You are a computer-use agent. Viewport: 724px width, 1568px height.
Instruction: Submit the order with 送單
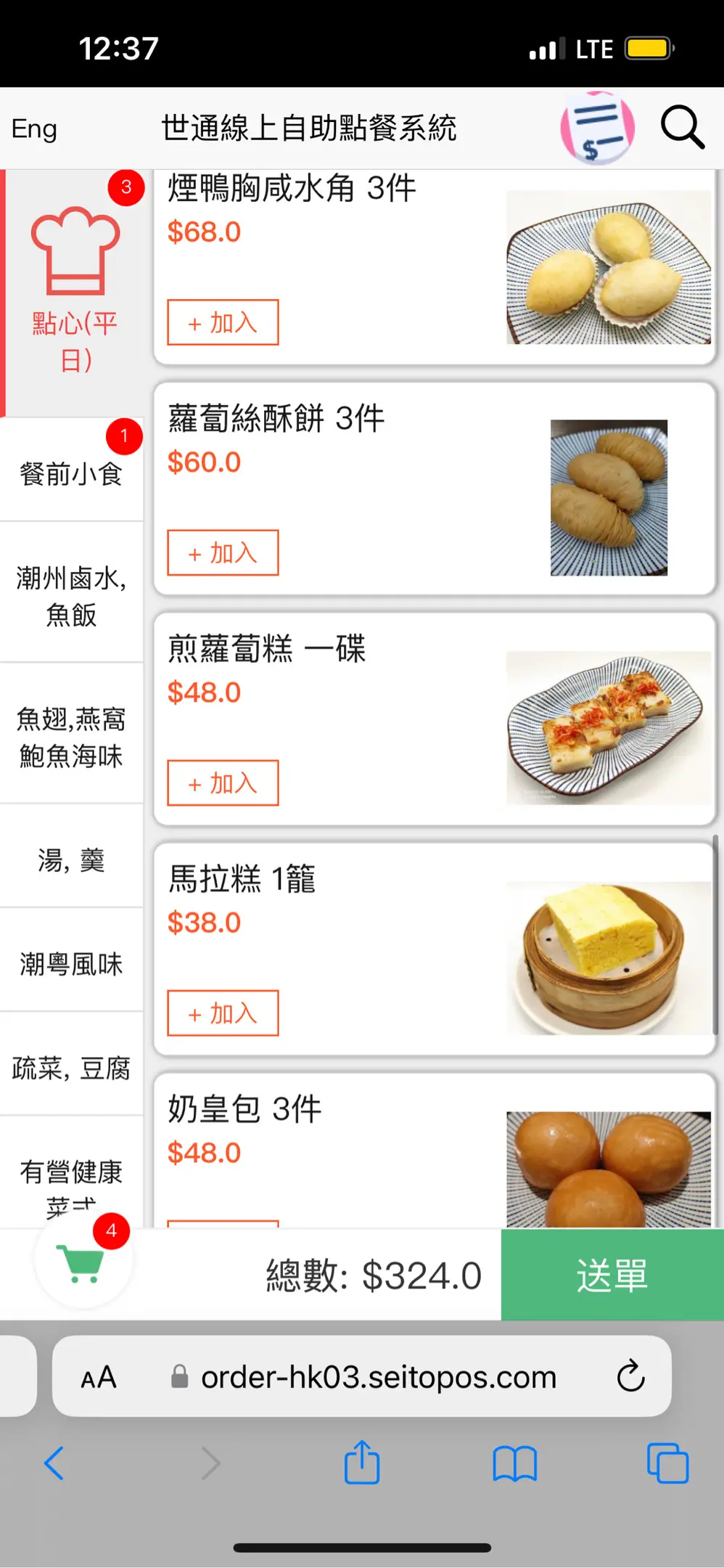point(612,1275)
